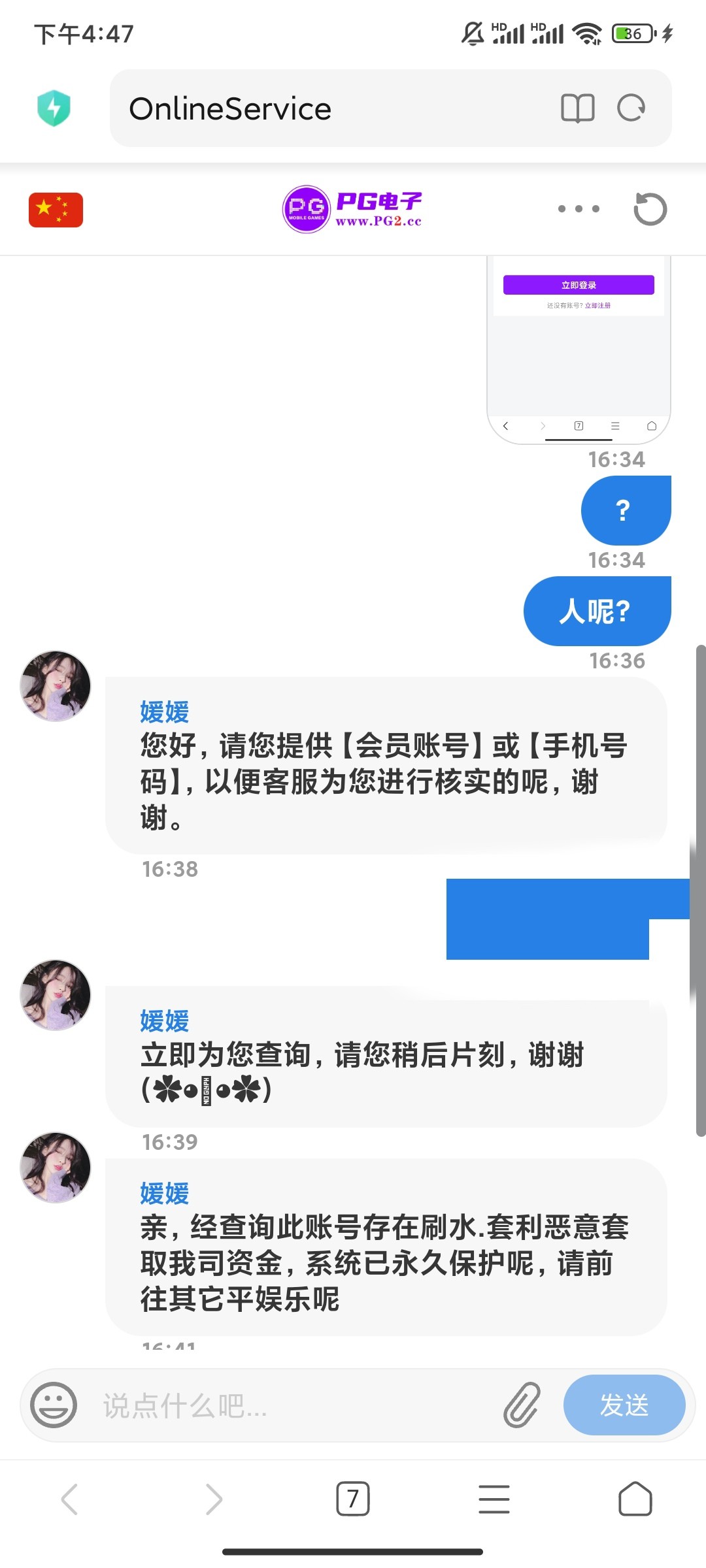The width and height of the screenshot is (706, 1568).
Task: Type in the message input field
Action: 294,1405
